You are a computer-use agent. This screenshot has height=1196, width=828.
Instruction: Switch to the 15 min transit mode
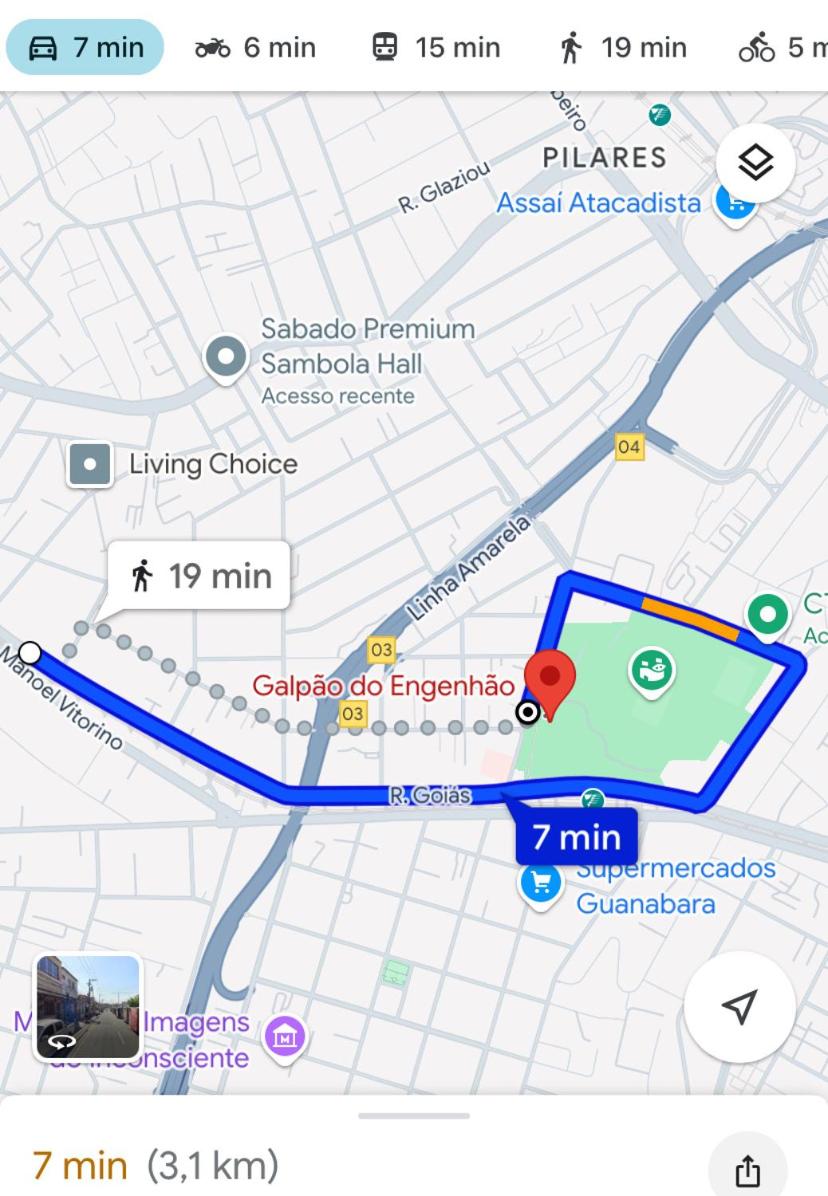[438, 47]
